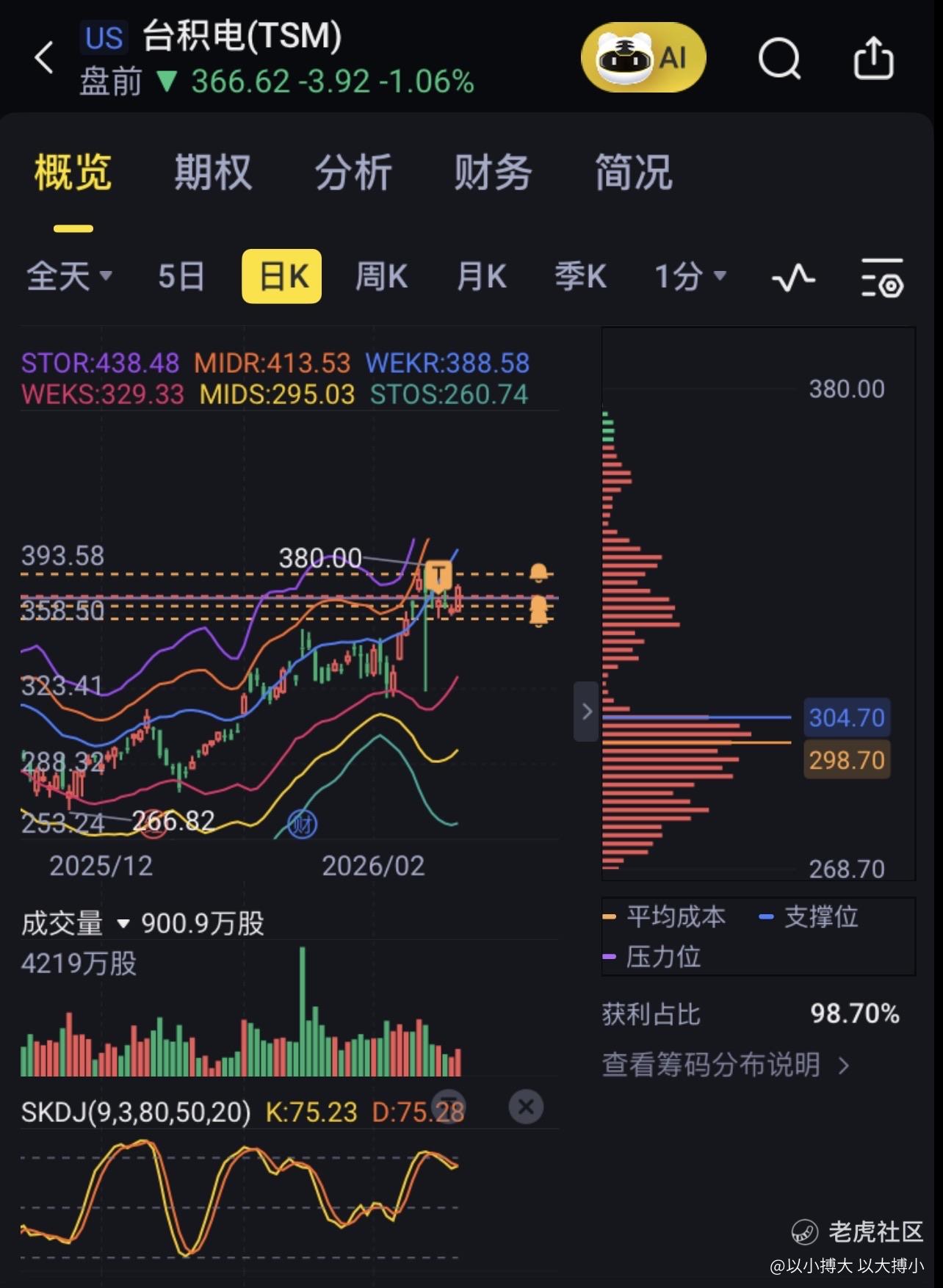The width and height of the screenshot is (943, 1288).
Task: Share the TSM stock page
Action: click(x=873, y=57)
